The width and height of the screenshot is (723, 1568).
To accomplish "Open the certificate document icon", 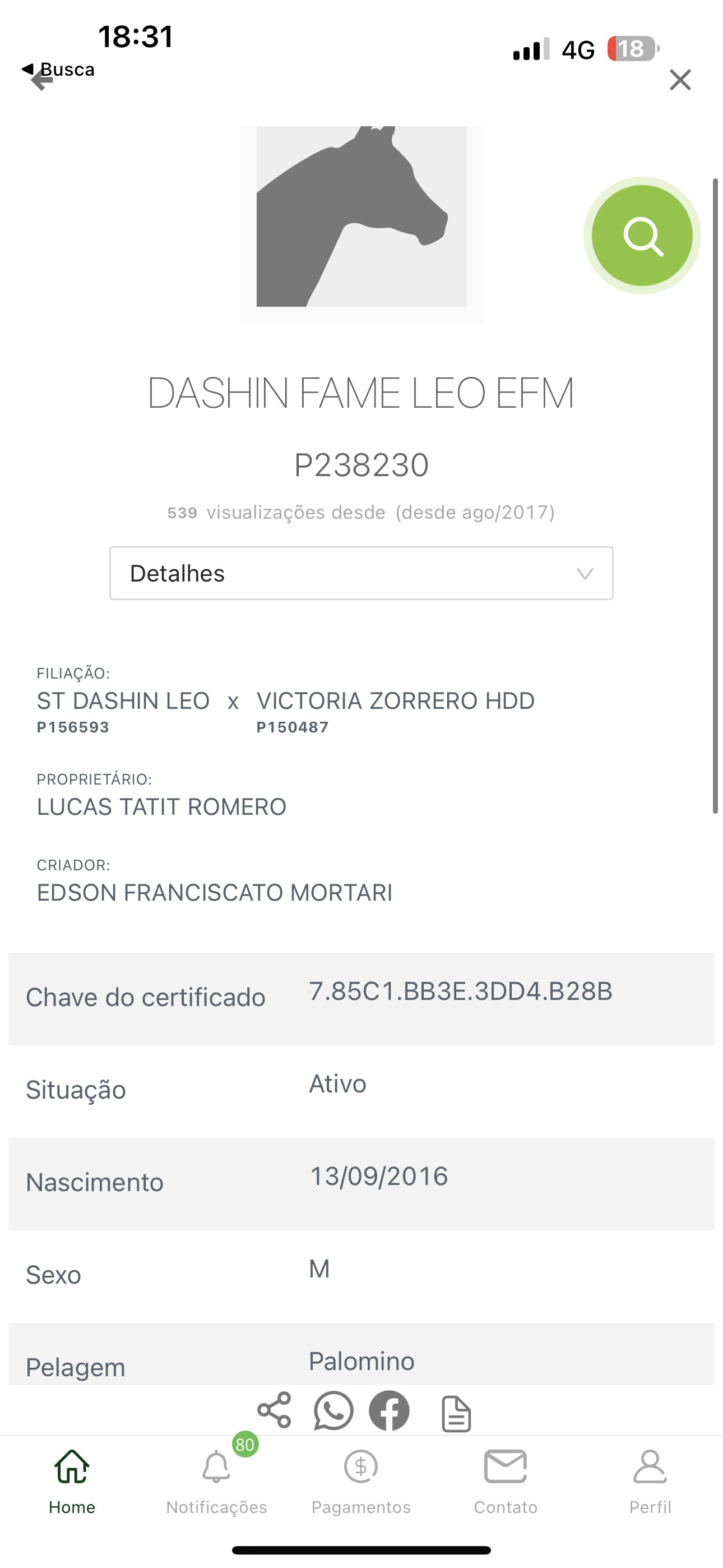I will [455, 1411].
